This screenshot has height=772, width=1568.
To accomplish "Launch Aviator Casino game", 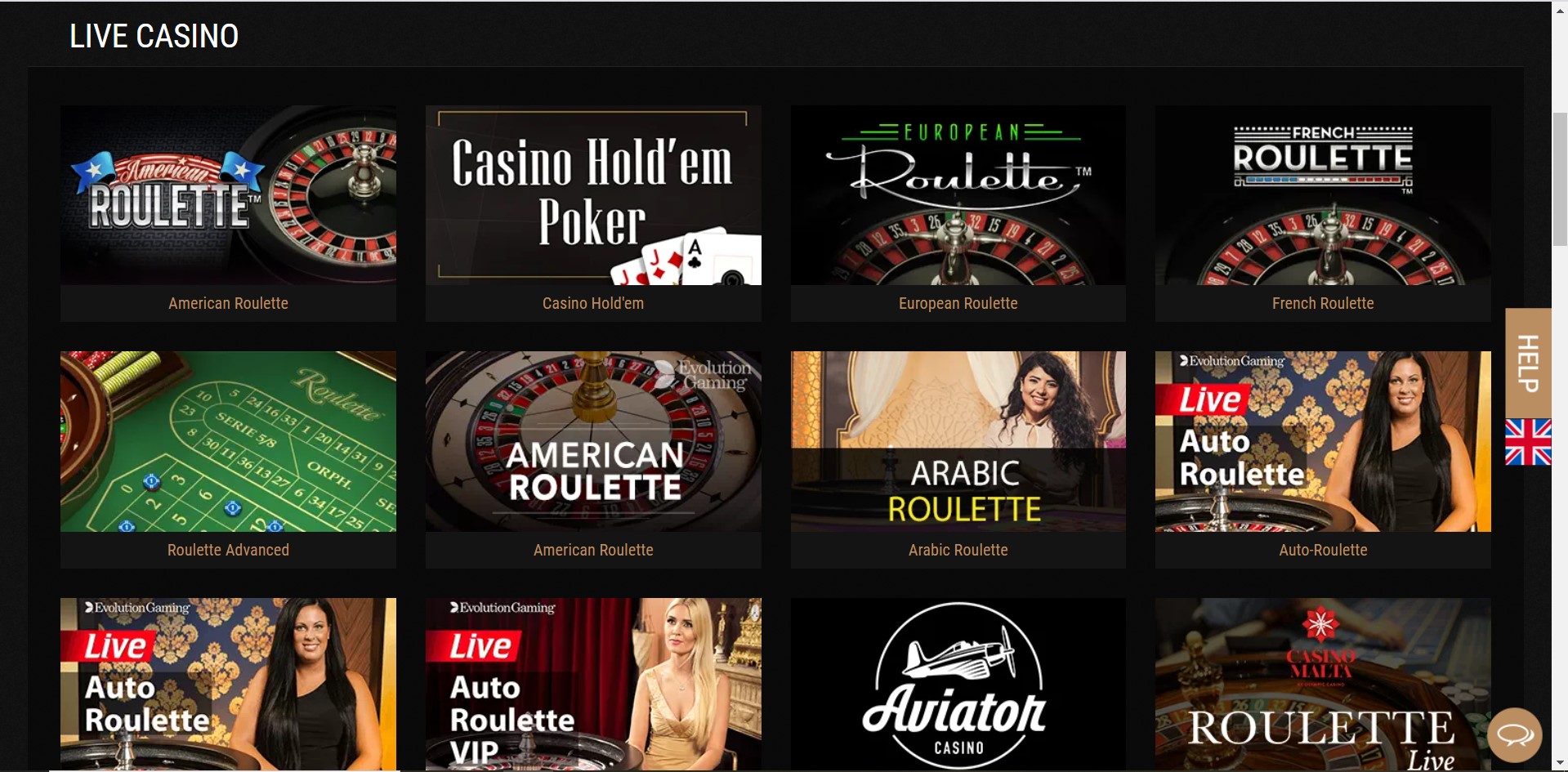I will pyautogui.click(x=958, y=685).
